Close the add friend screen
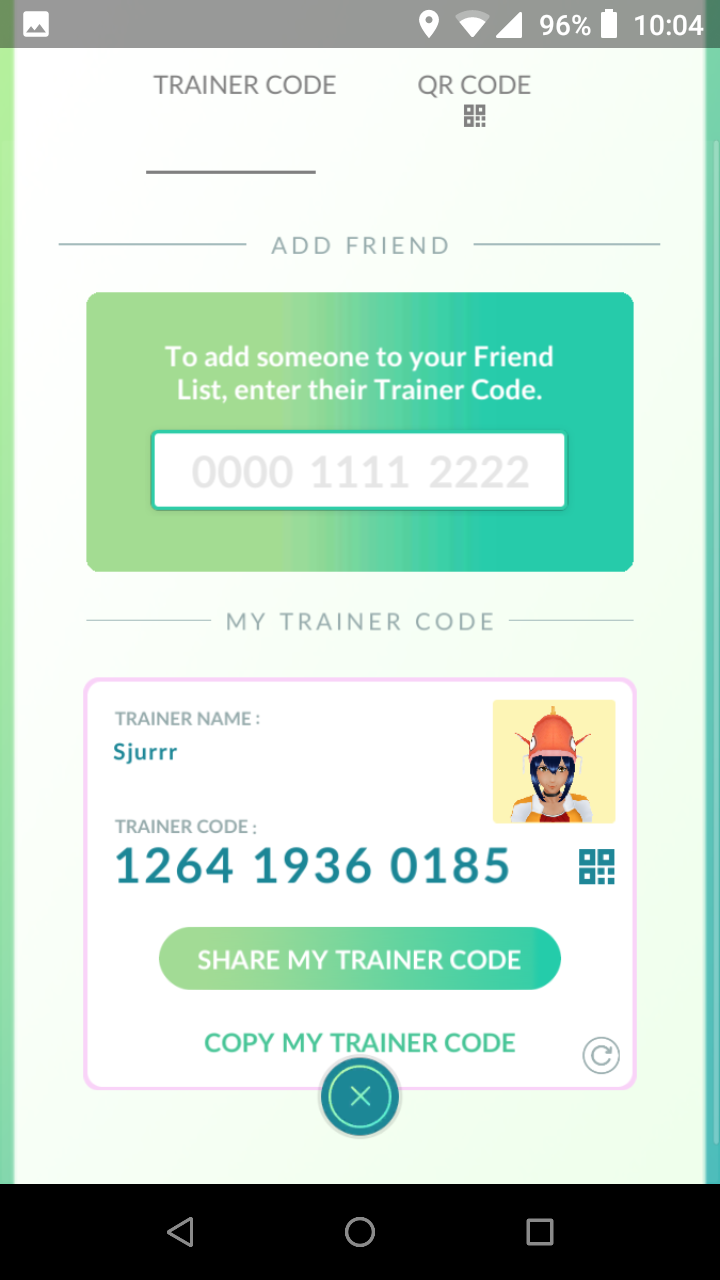The image size is (720, 1280). coord(360,1097)
